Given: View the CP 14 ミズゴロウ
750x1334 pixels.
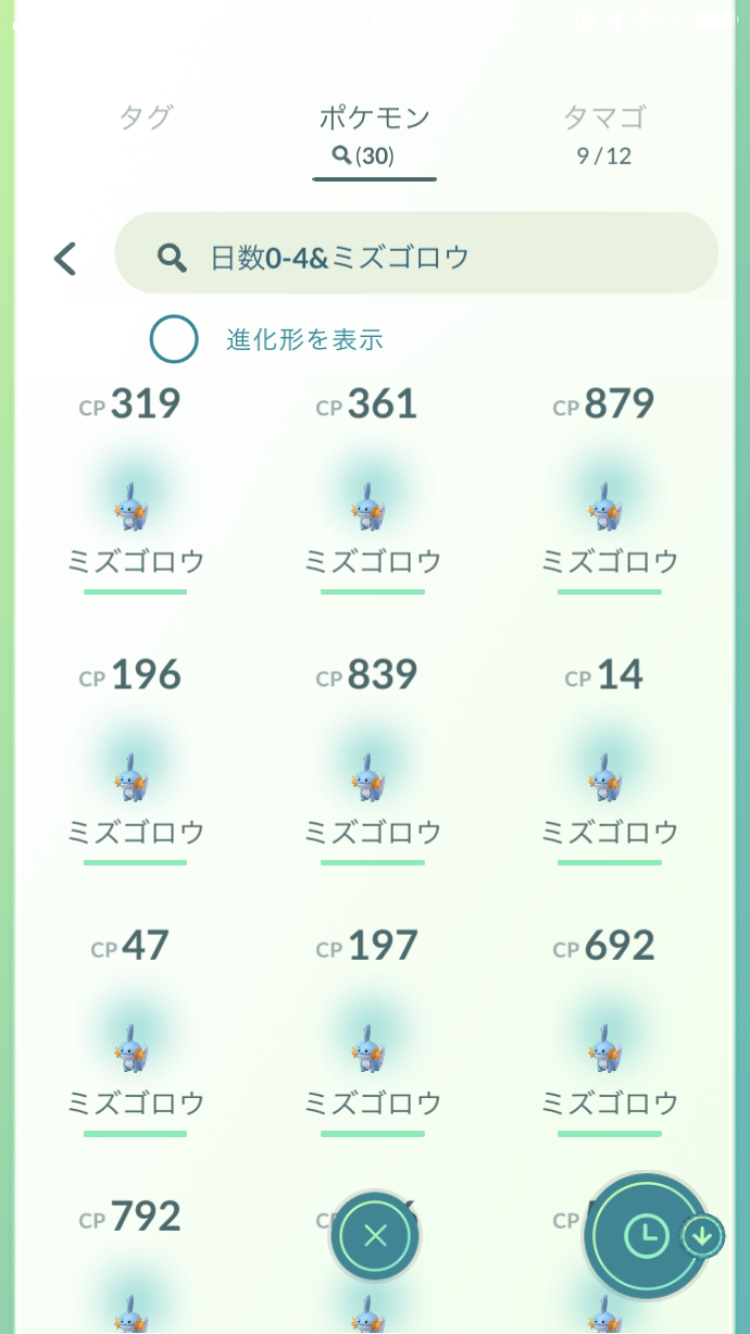Looking at the screenshot, I should pyautogui.click(x=609, y=761).
